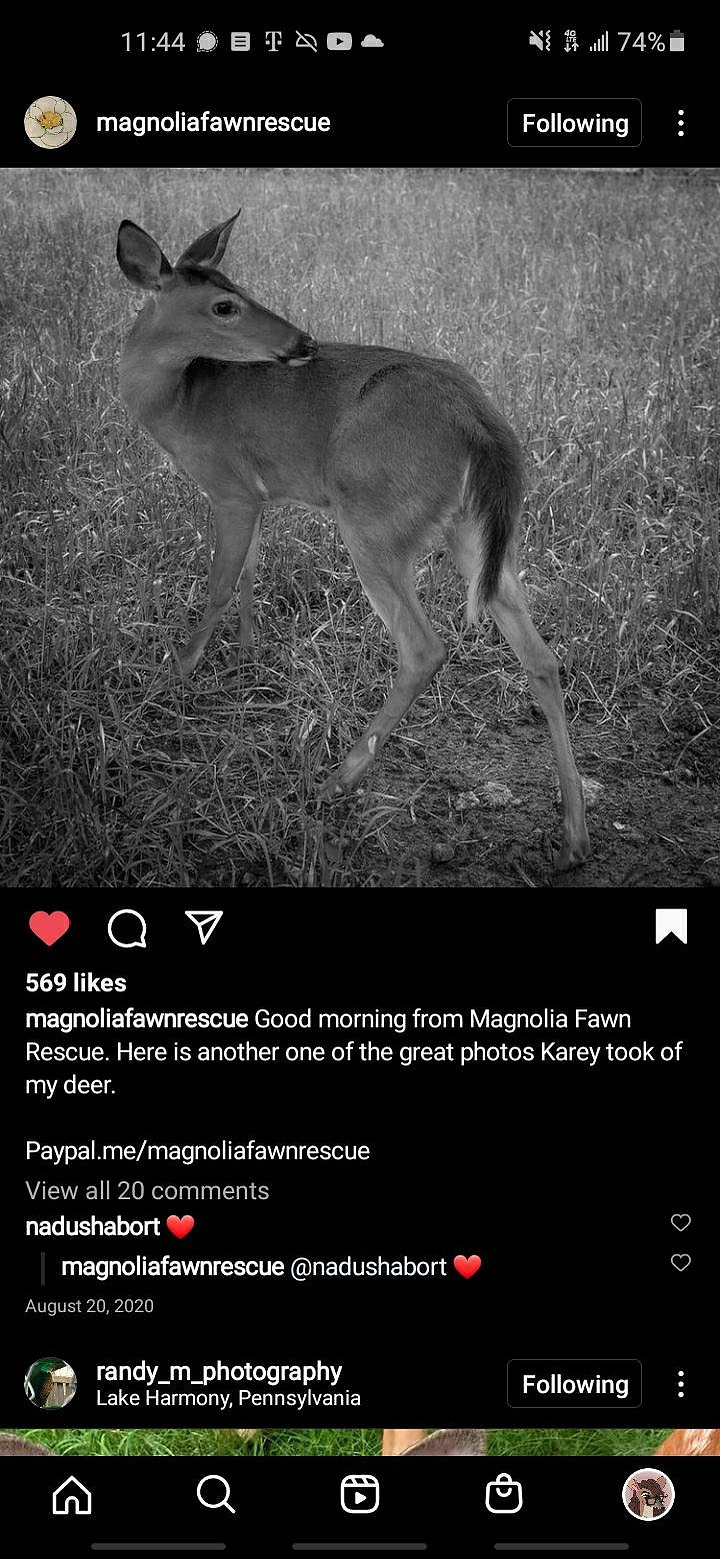
Task: Unlike the magnoliafawnrescue deer post
Action: (x=49, y=928)
